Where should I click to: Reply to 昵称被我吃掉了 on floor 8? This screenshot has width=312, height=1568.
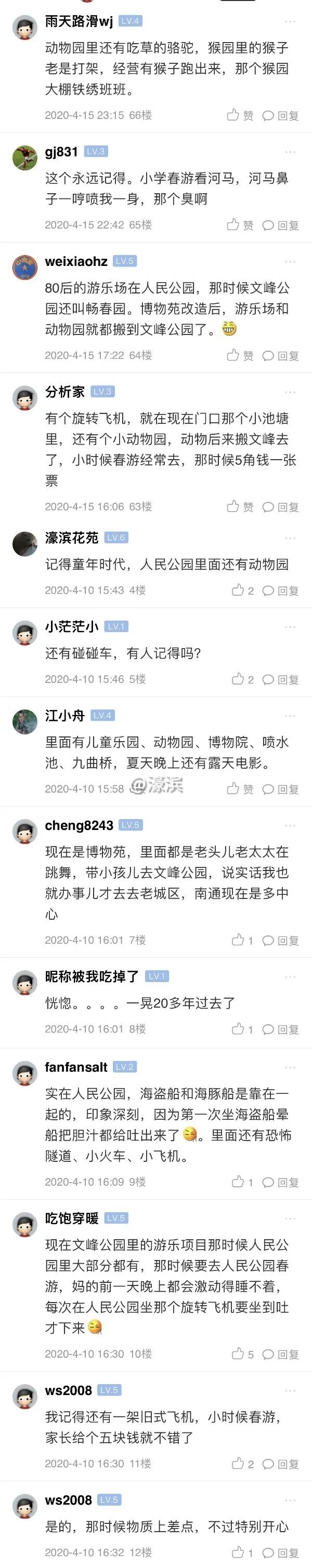coord(281,1029)
